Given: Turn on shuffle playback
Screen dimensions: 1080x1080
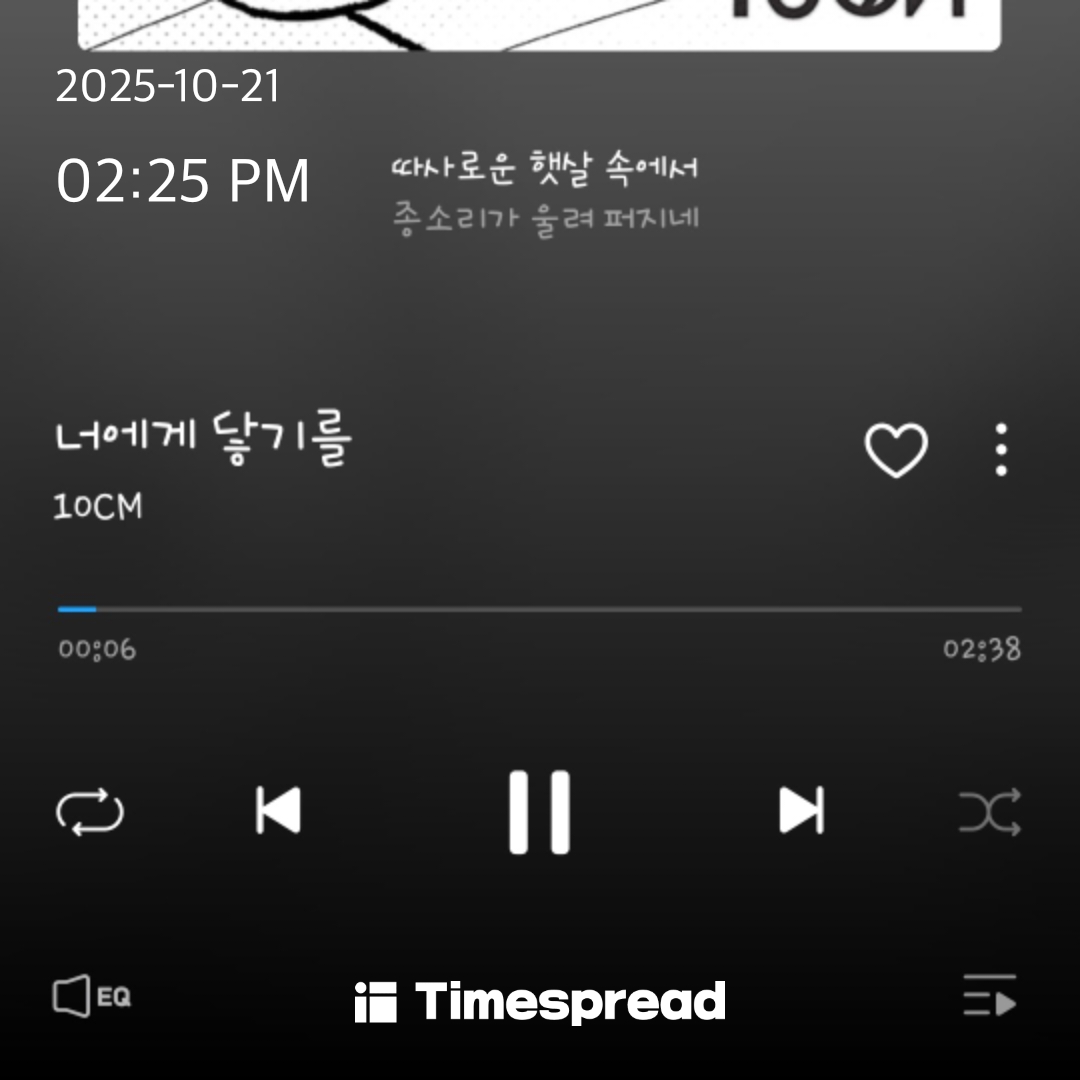Looking at the screenshot, I should (x=990, y=812).
